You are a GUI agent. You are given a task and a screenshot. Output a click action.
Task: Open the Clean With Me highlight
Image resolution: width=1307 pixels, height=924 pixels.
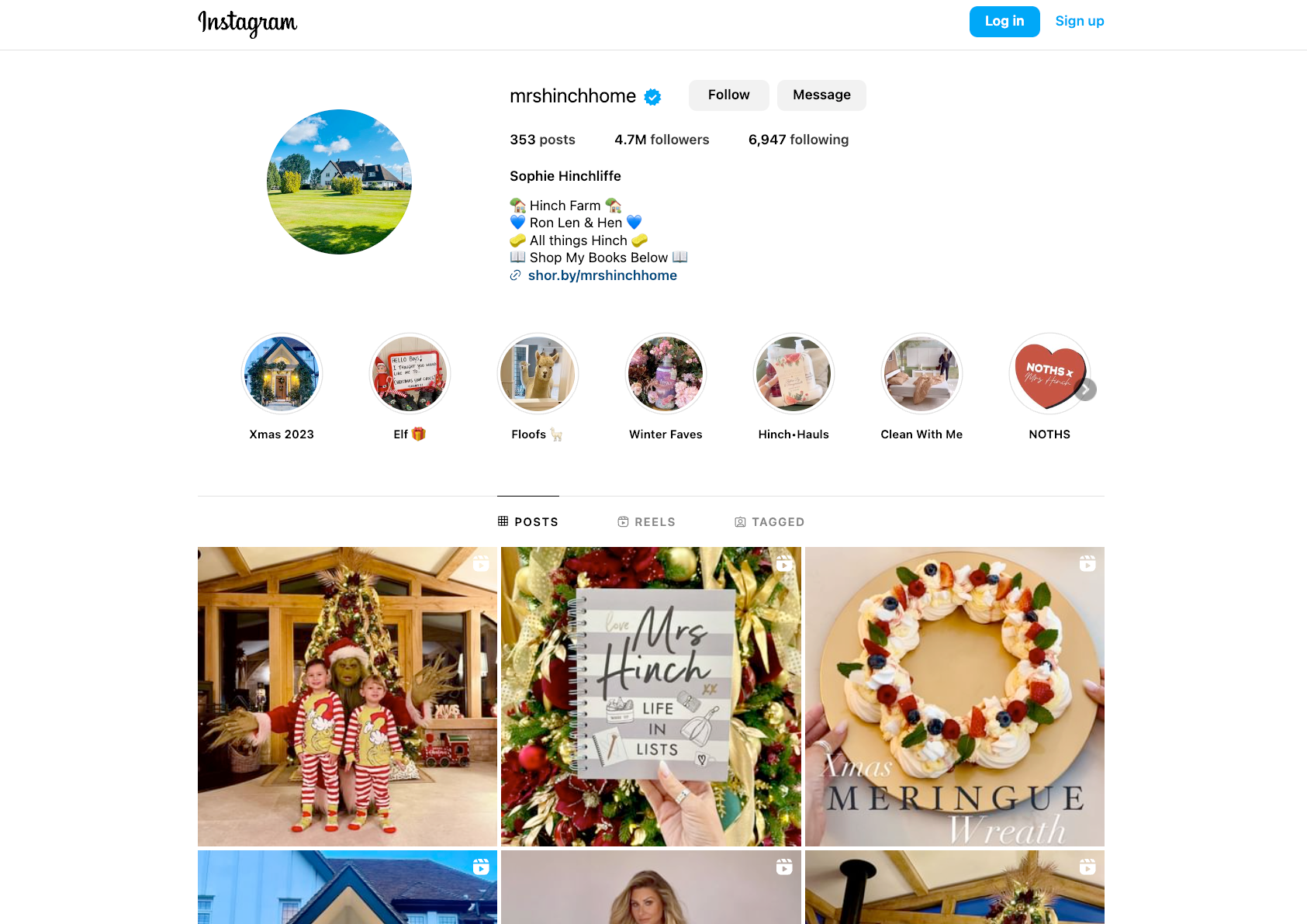click(921, 374)
